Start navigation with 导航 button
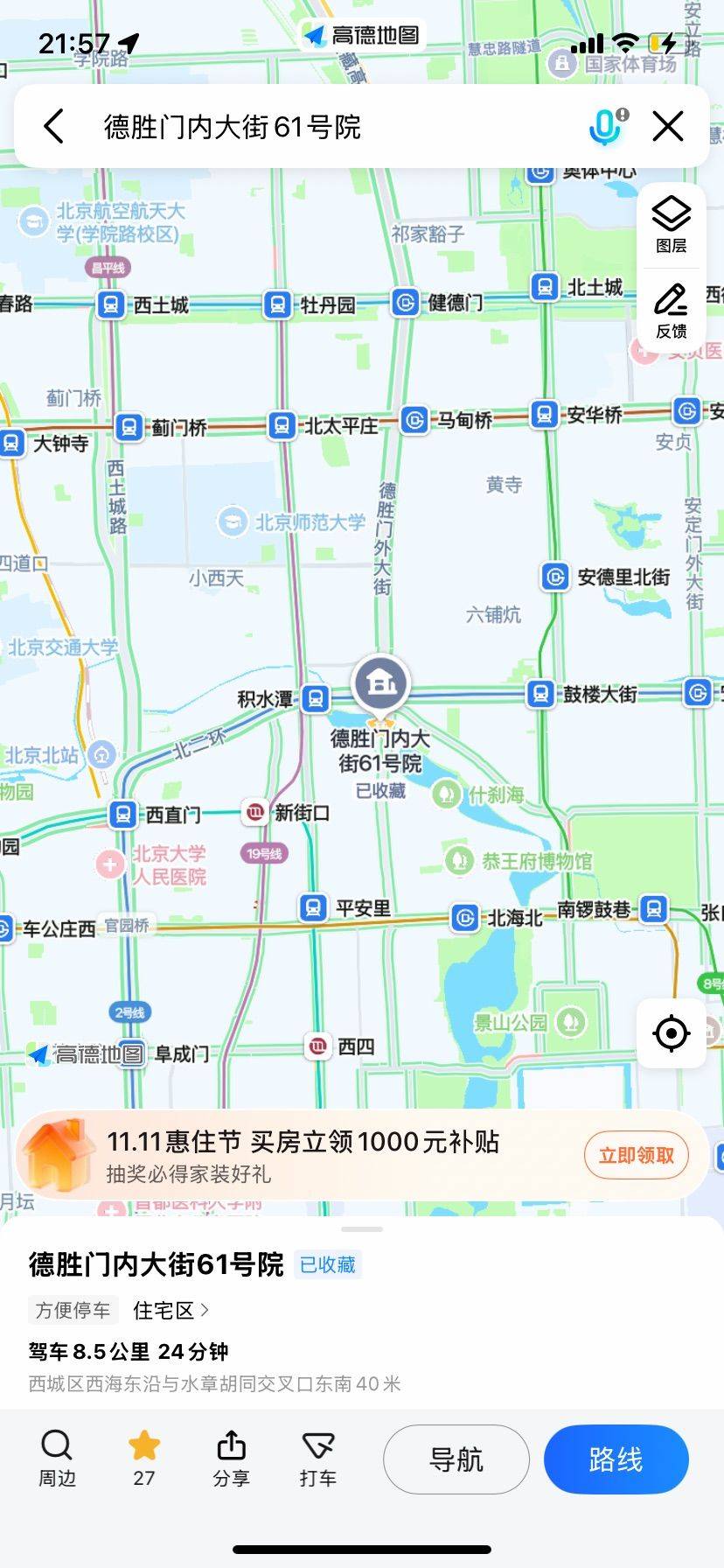The image size is (724, 1568). 456,1459
